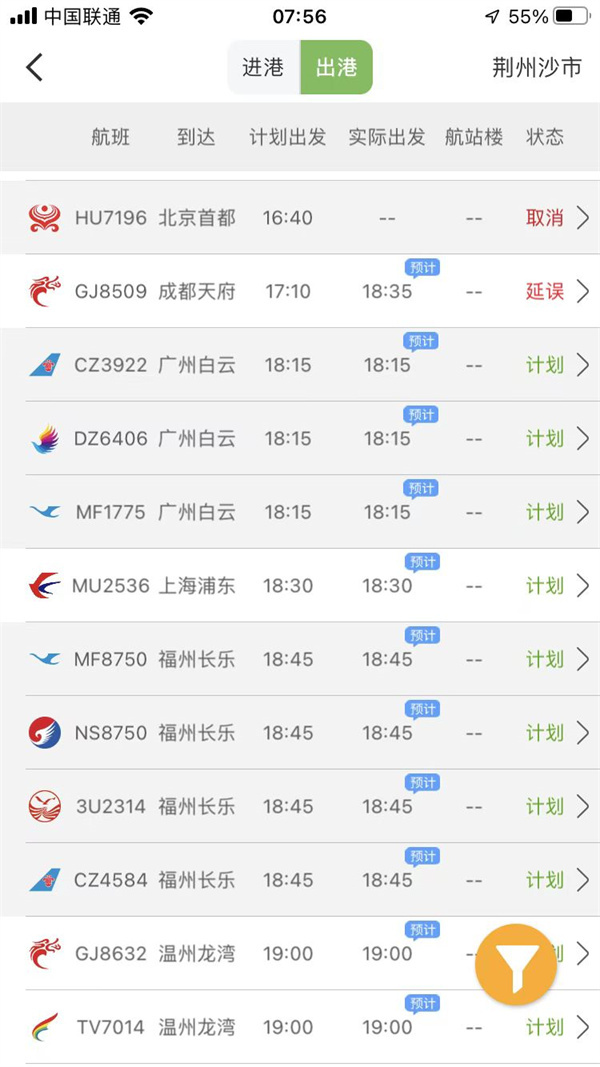Image resolution: width=600 pixels, height=1067 pixels.
Task: Switch to the 进港 arrivals tab
Action: (263, 68)
